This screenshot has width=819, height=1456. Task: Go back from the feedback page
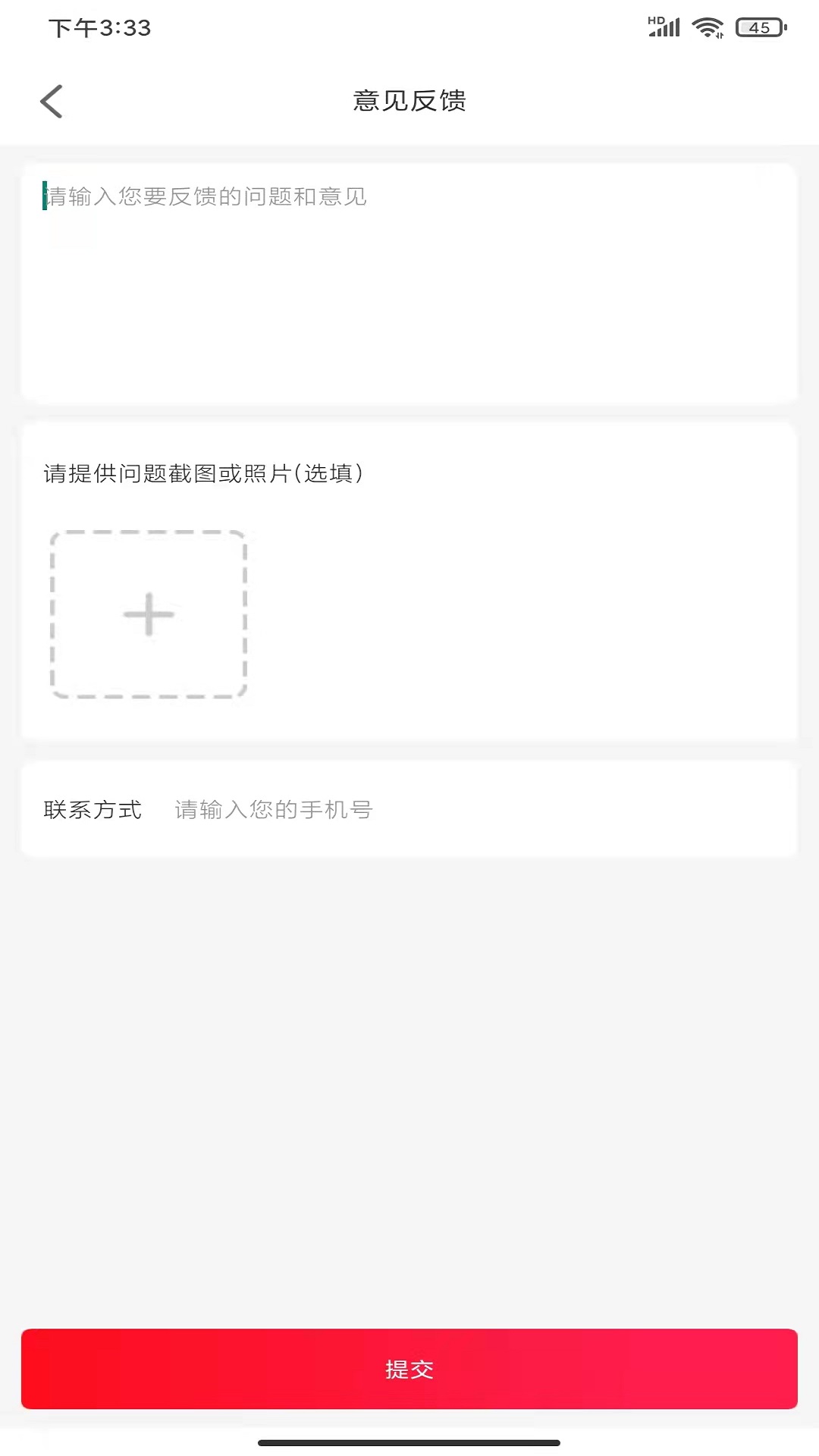52,102
